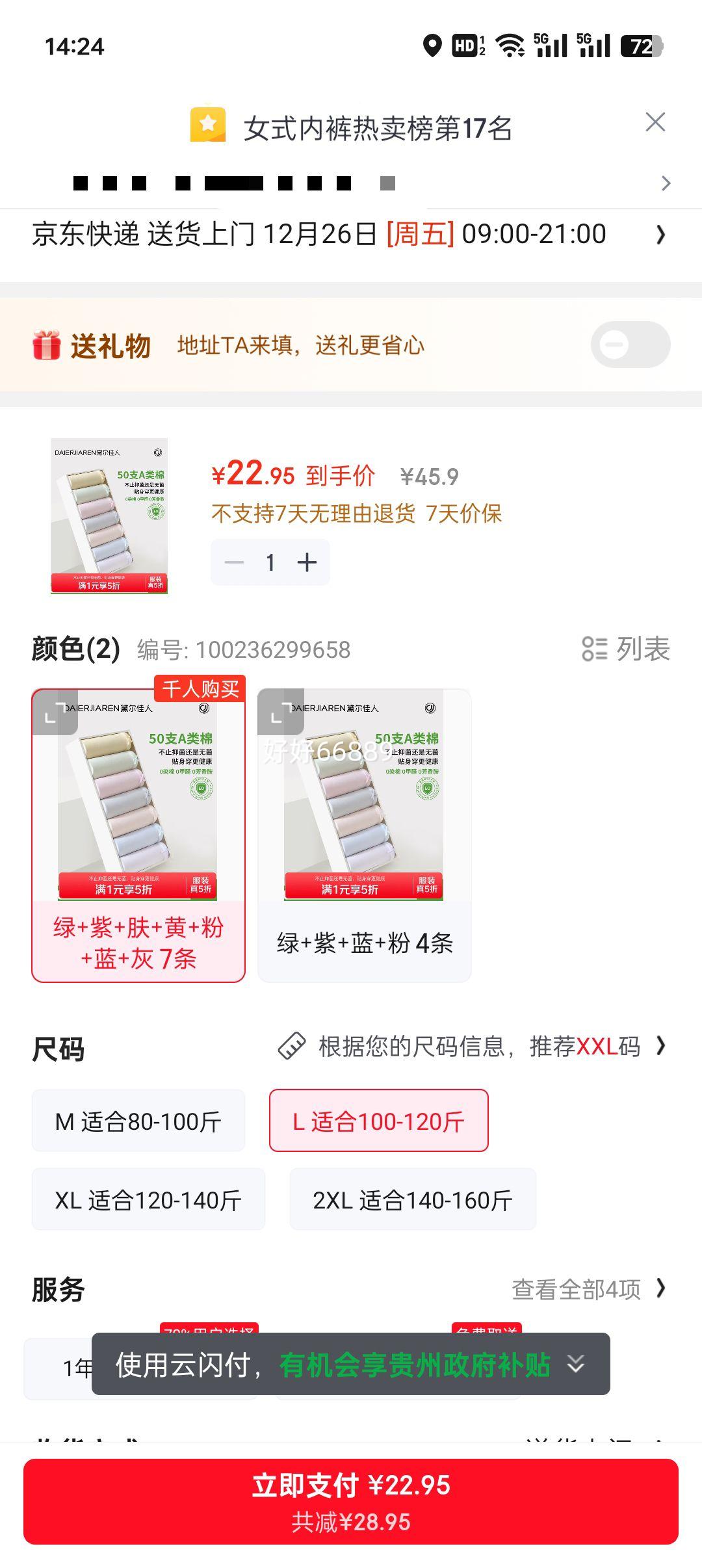Open size recommendation via the ruler icon
The image size is (702, 1568).
(x=292, y=1045)
